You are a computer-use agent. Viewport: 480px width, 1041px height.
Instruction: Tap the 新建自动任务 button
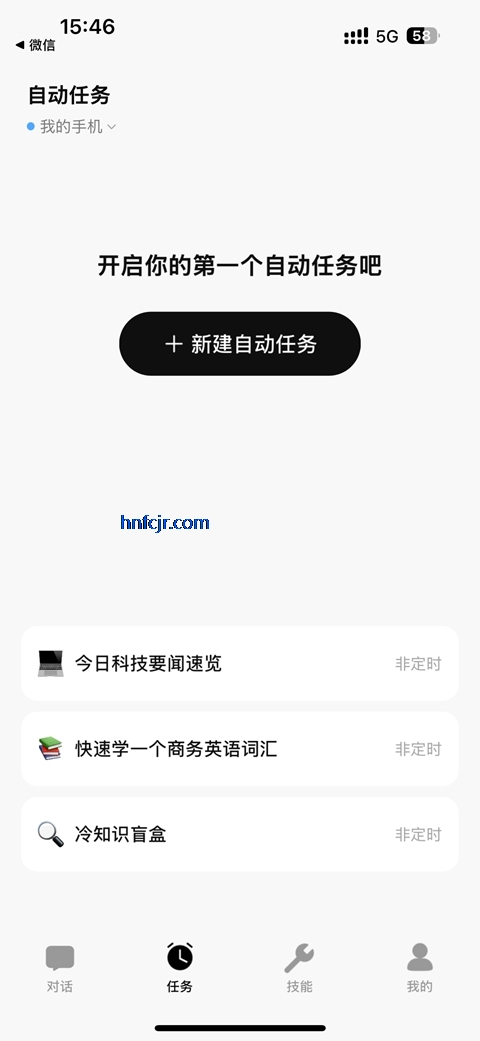[240, 344]
